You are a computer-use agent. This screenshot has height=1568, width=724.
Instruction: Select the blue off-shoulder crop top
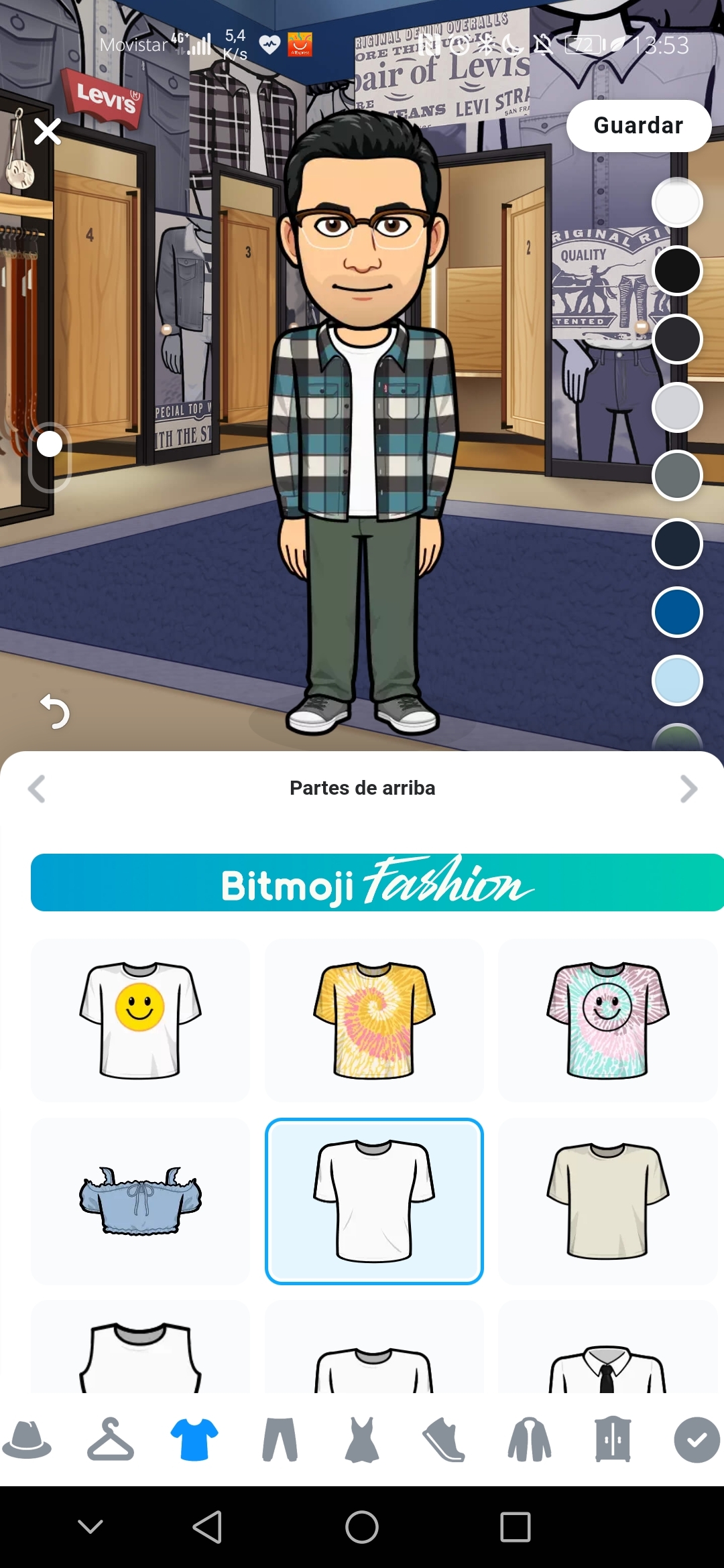(140, 1201)
